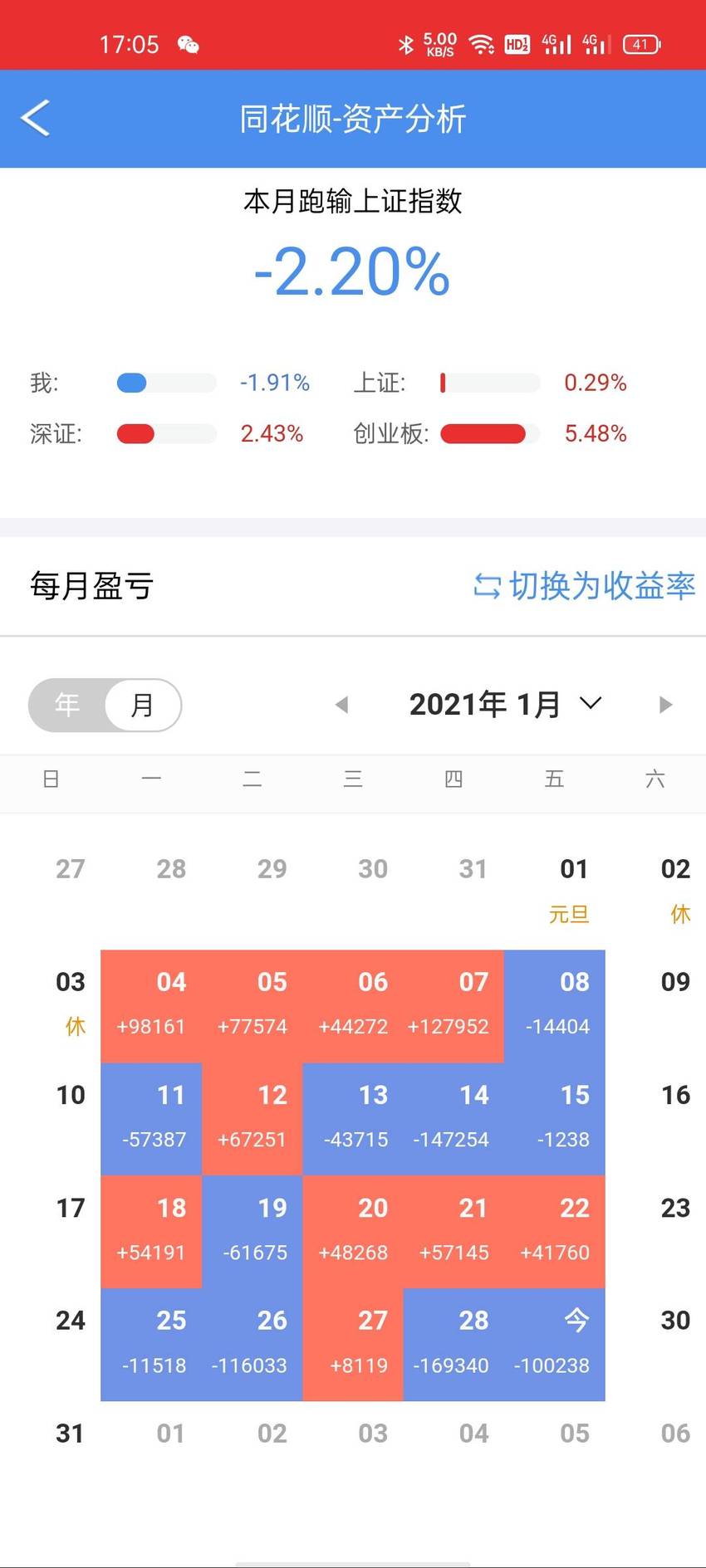Open day 14 with -147254
The height and width of the screenshot is (1568, 706).
tap(454, 1119)
